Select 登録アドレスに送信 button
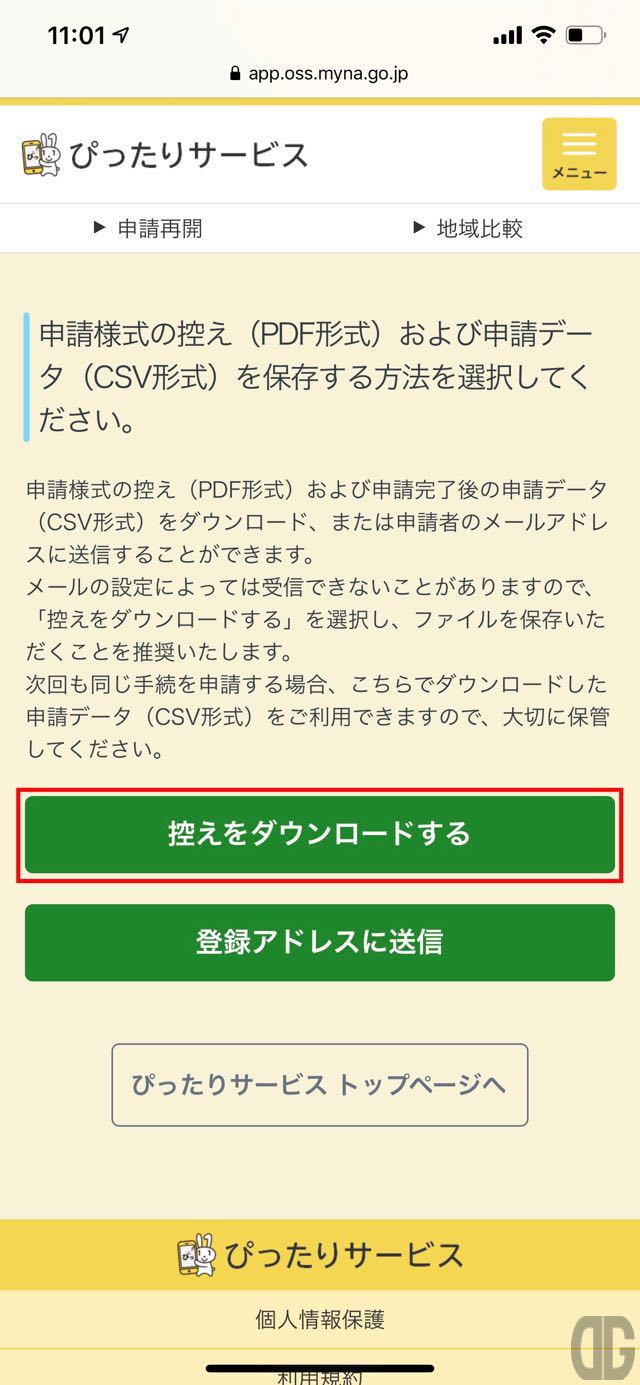Screen dimensions: 640x1385 (319, 942)
